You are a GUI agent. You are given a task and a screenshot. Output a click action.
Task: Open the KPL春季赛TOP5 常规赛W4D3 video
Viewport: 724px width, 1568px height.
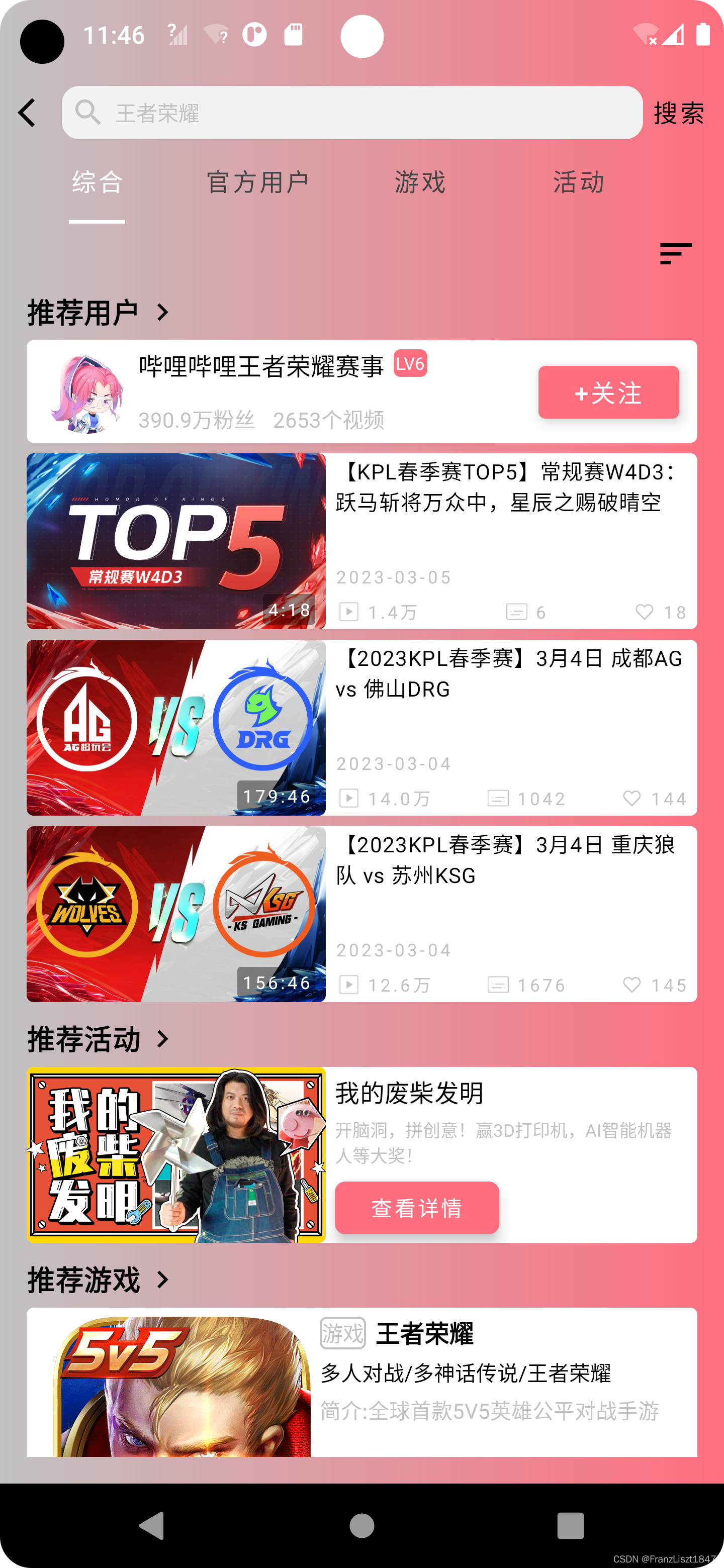point(361,541)
